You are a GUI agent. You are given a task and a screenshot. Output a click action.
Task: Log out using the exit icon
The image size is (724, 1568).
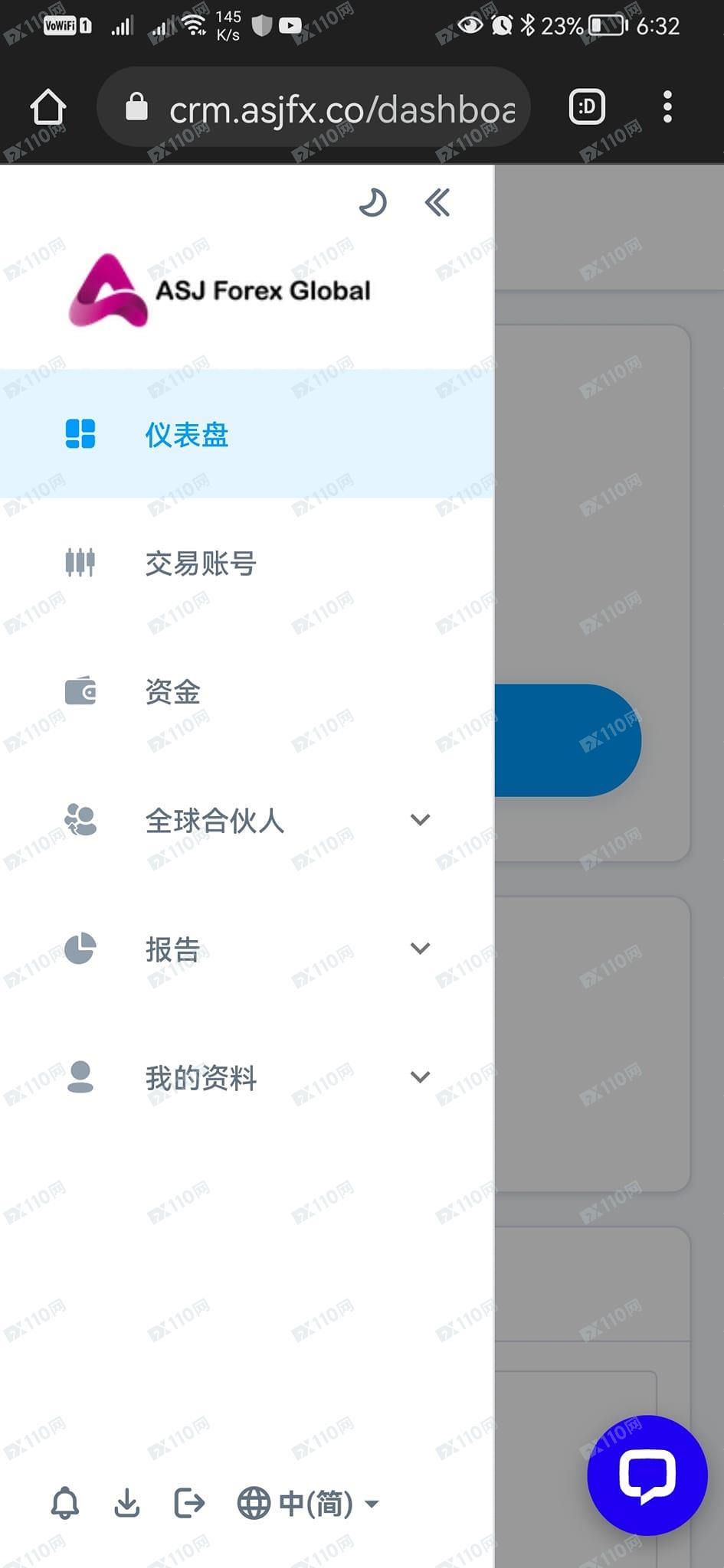[x=189, y=1503]
